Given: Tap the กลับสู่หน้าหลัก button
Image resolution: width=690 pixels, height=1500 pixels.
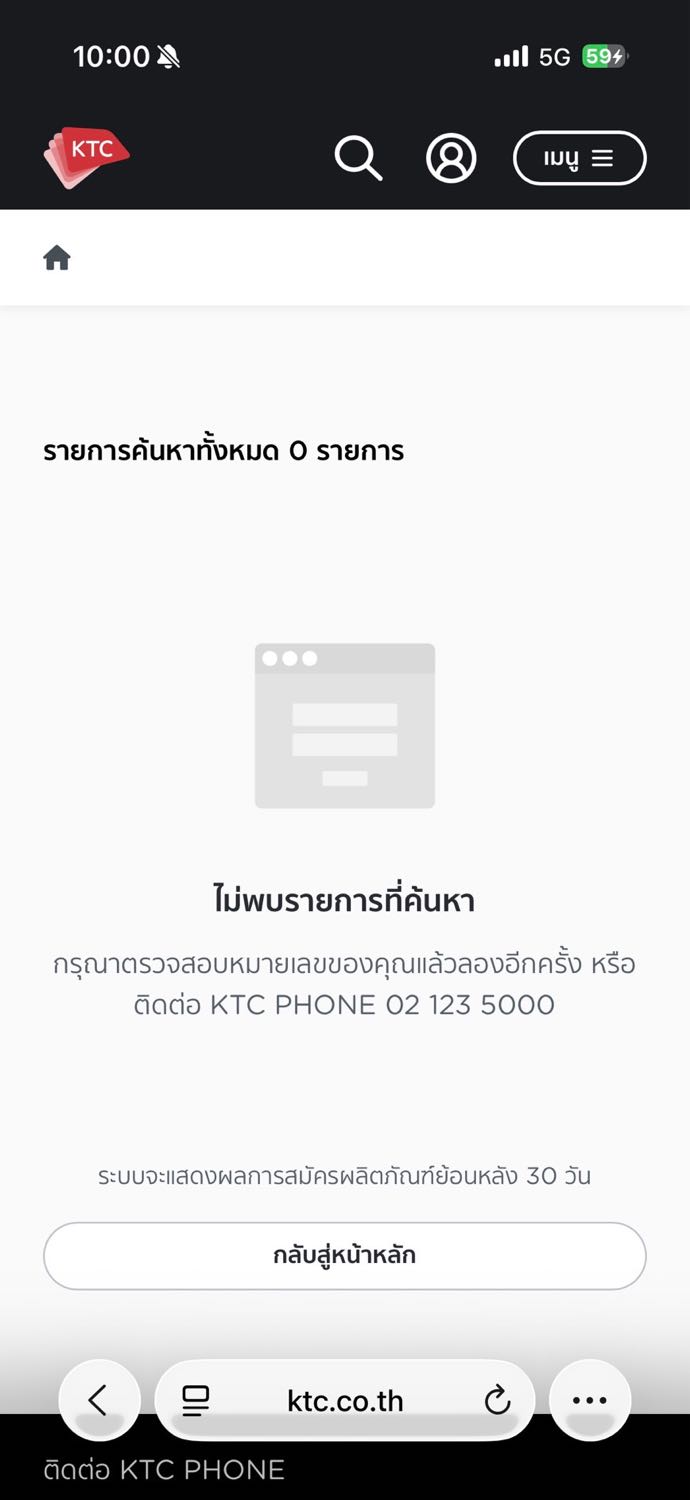Looking at the screenshot, I should point(345,1255).
